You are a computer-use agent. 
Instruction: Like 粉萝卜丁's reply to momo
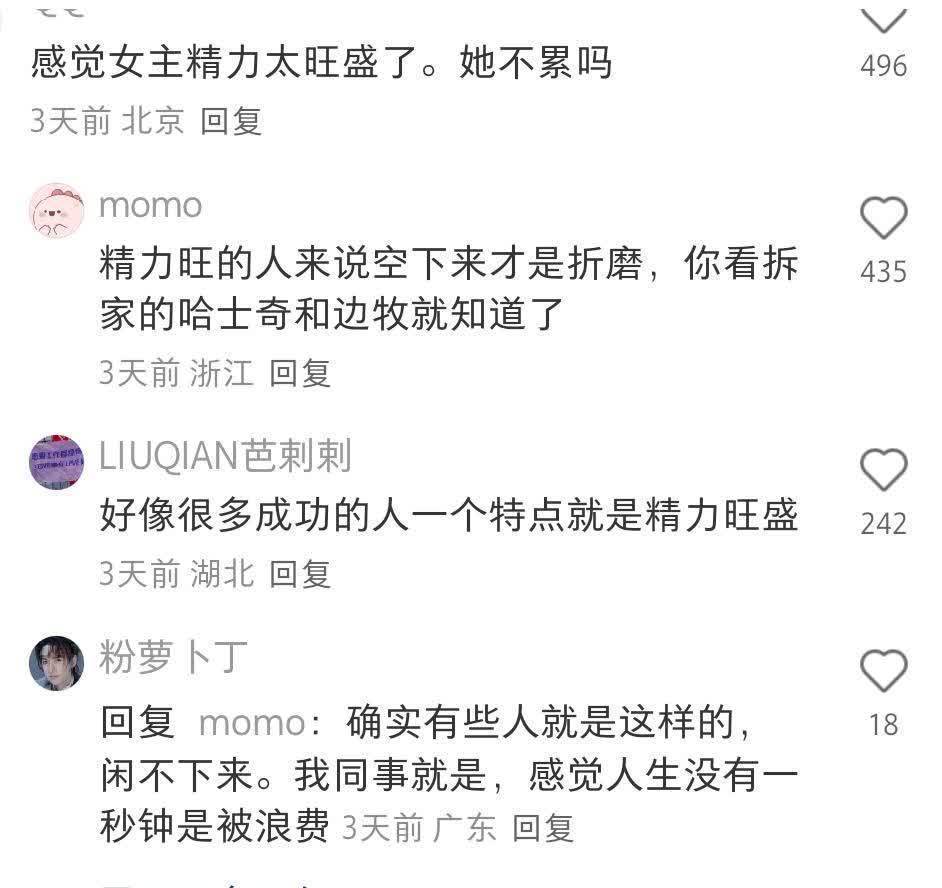(883, 671)
